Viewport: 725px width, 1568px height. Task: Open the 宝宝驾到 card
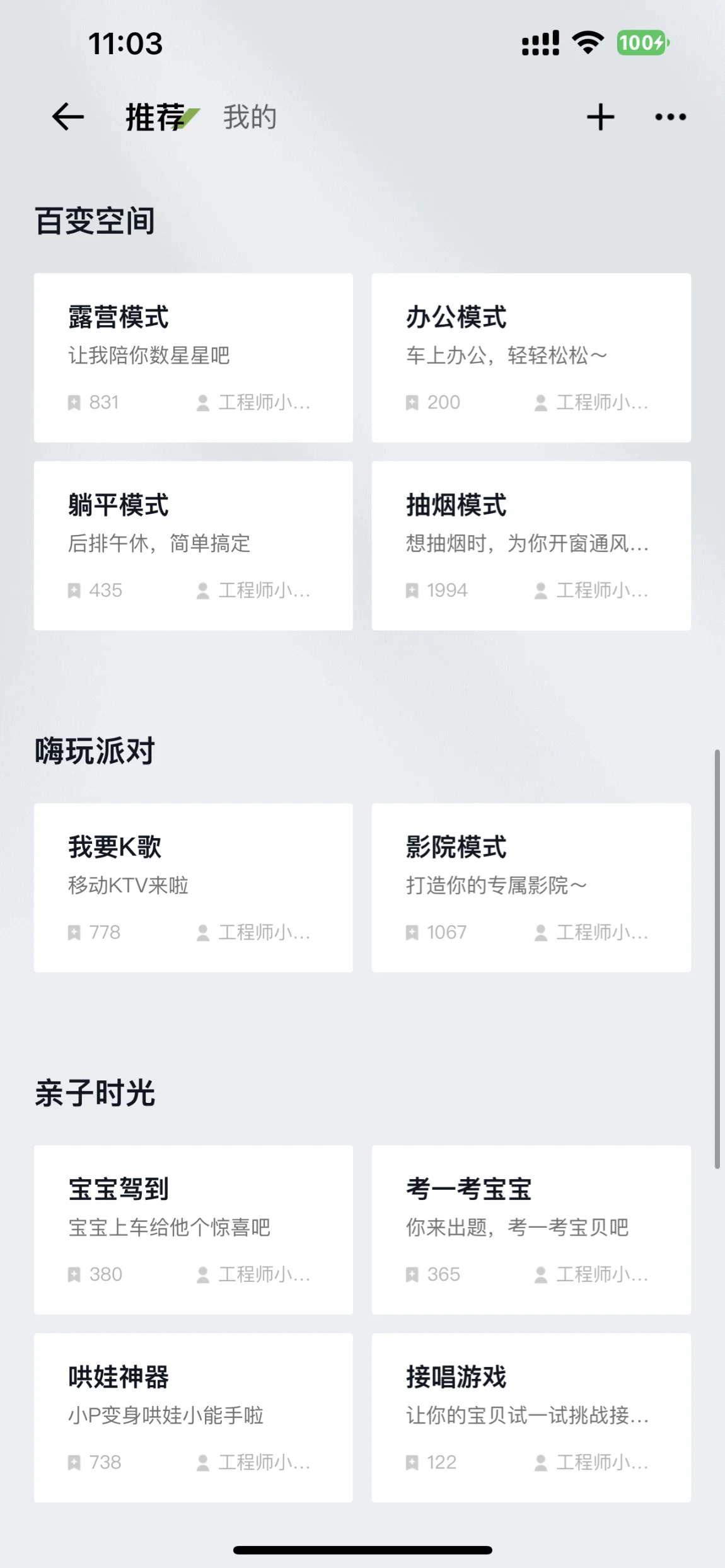pyautogui.click(x=194, y=1230)
